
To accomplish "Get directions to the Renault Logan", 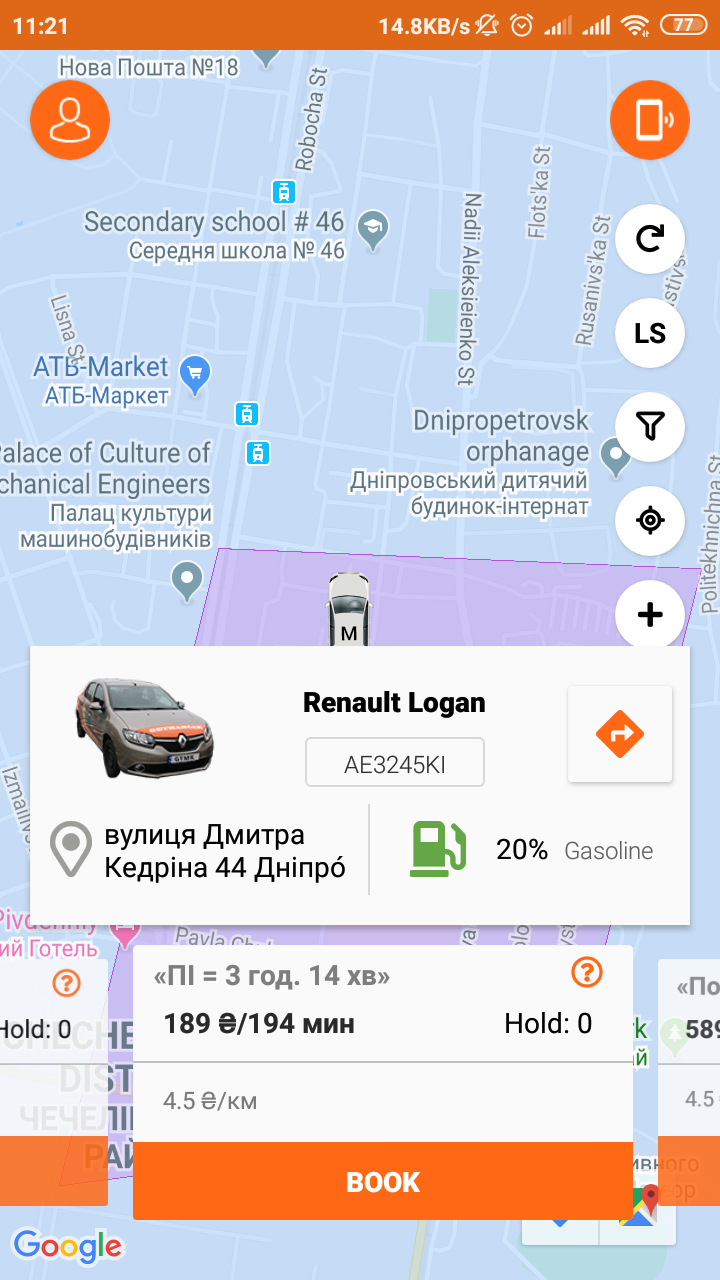I will click(x=620, y=734).
